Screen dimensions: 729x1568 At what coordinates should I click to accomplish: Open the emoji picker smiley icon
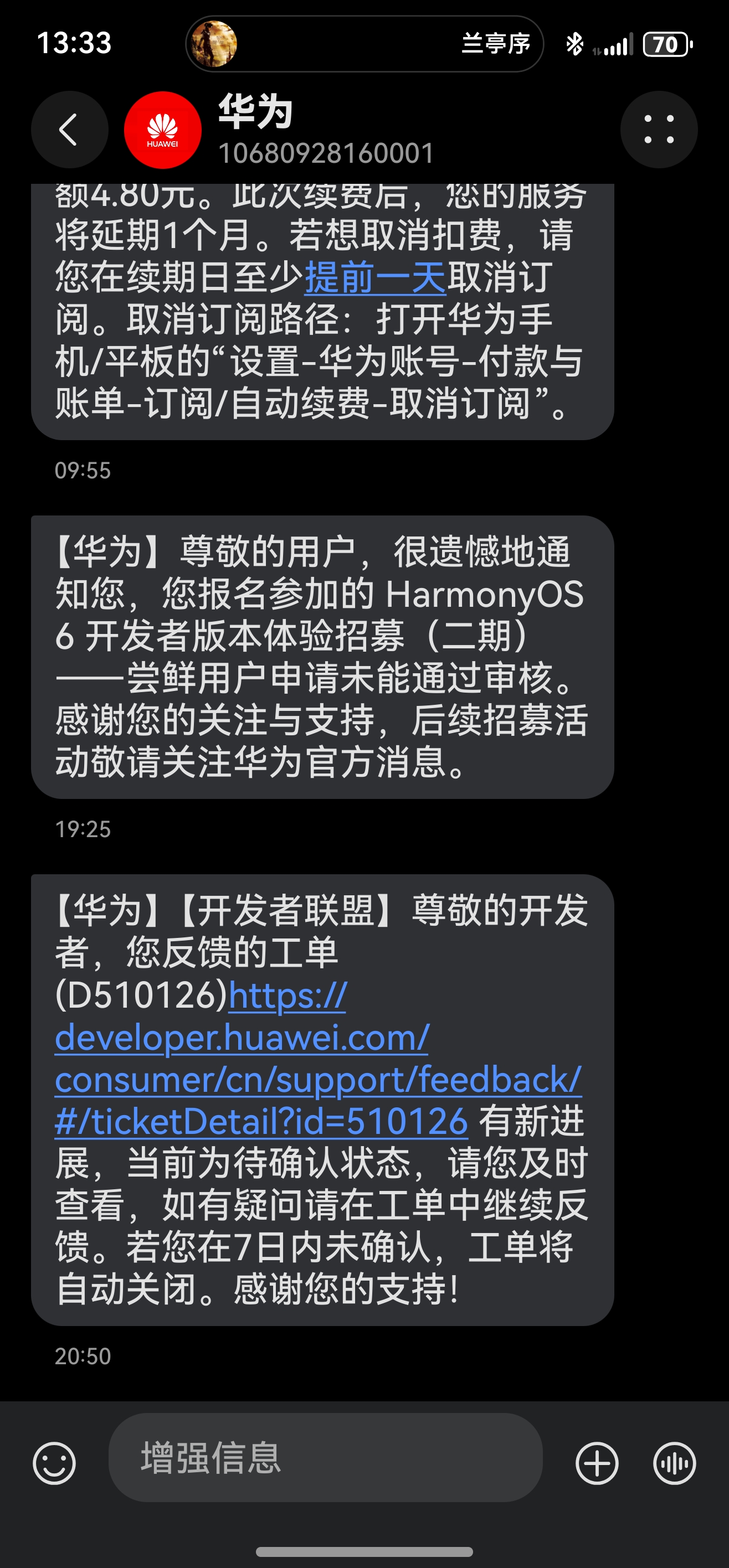pyautogui.click(x=54, y=1463)
